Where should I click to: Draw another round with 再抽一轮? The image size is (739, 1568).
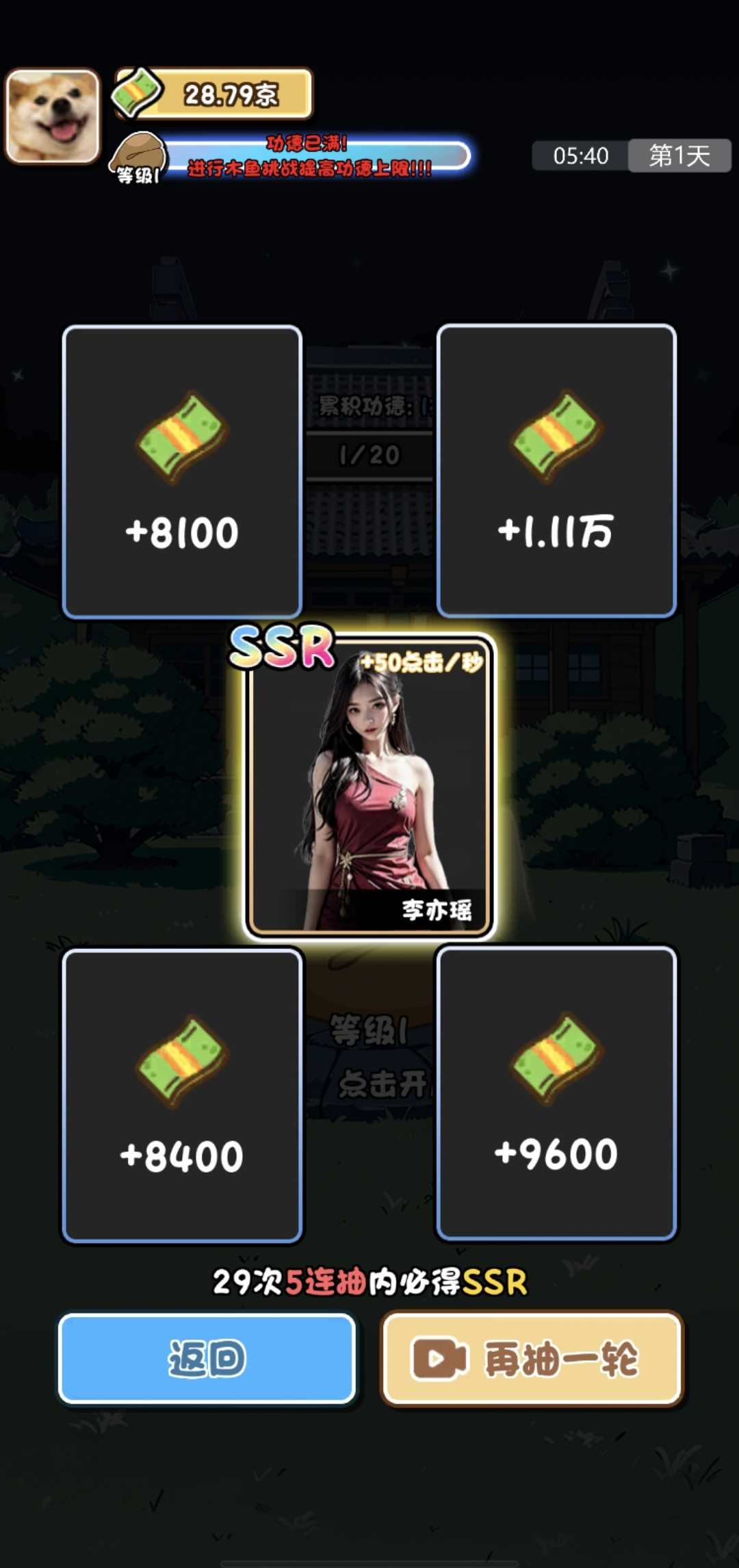tap(532, 1359)
